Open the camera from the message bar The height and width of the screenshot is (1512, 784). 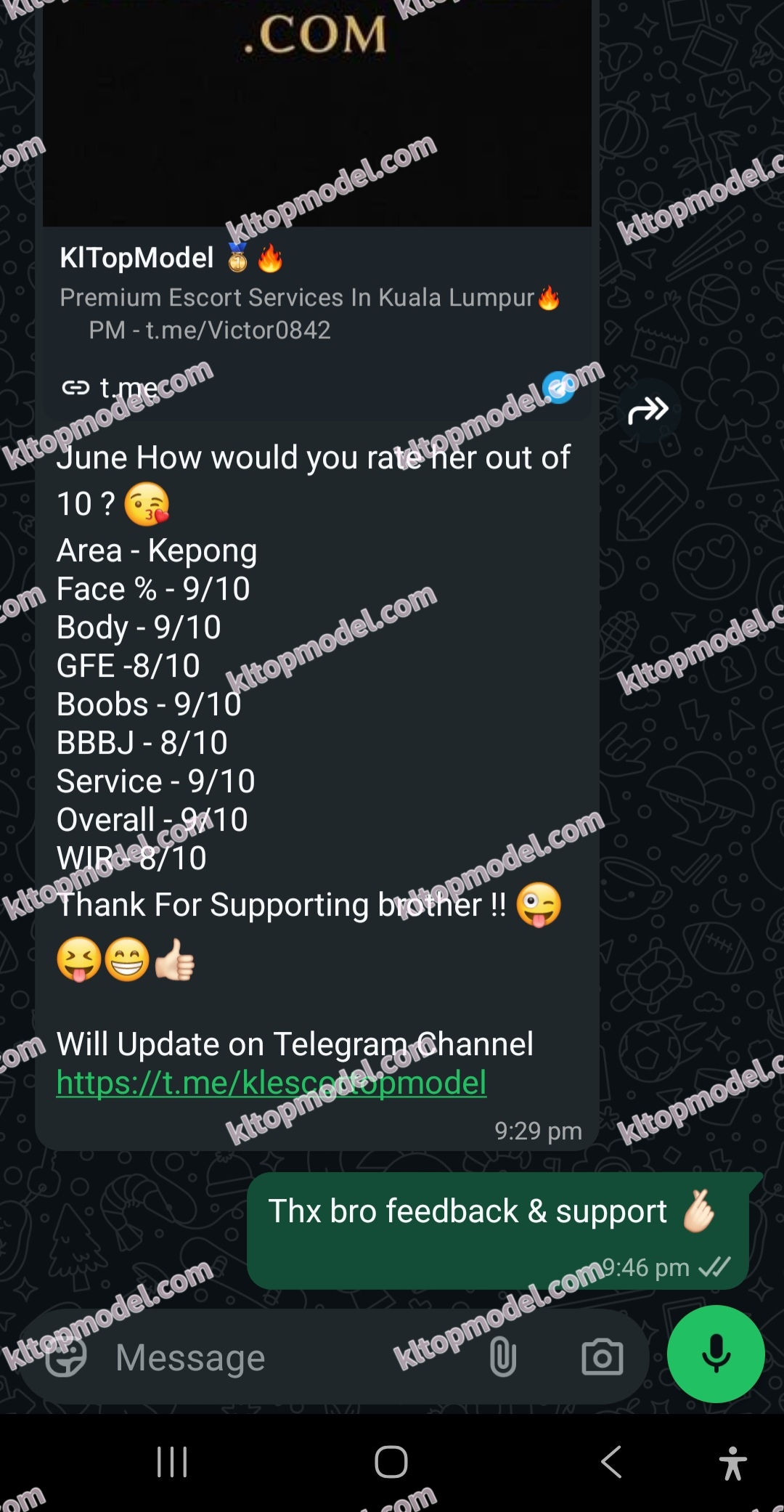[603, 1357]
